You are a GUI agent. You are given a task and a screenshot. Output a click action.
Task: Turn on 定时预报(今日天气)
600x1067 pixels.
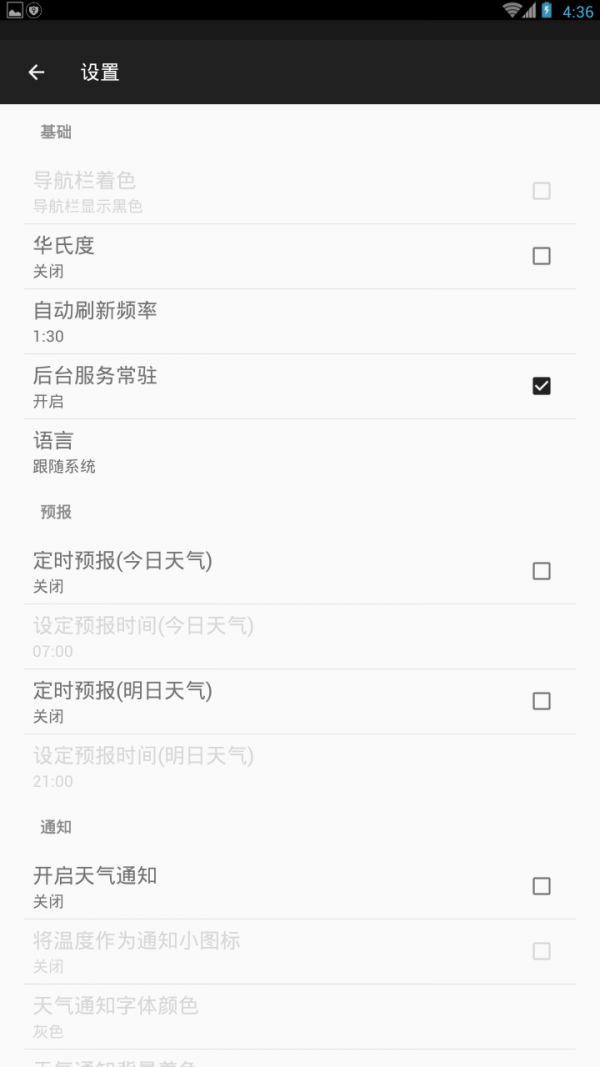point(541,571)
